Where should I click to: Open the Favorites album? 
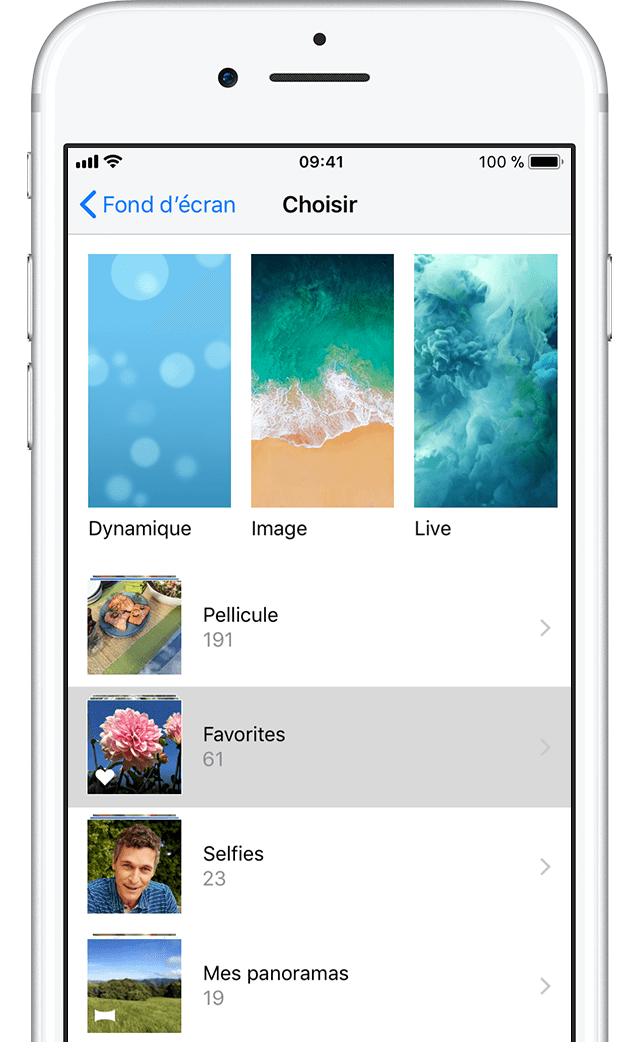(x=320, y=747)
